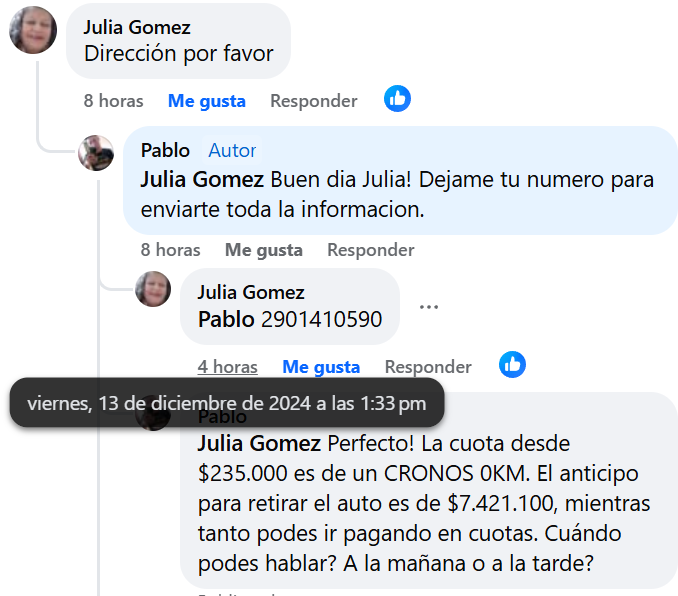Reply to Julia's phone number comment
The width and height of the screenshot is (678, 596).
pos(428,367)
